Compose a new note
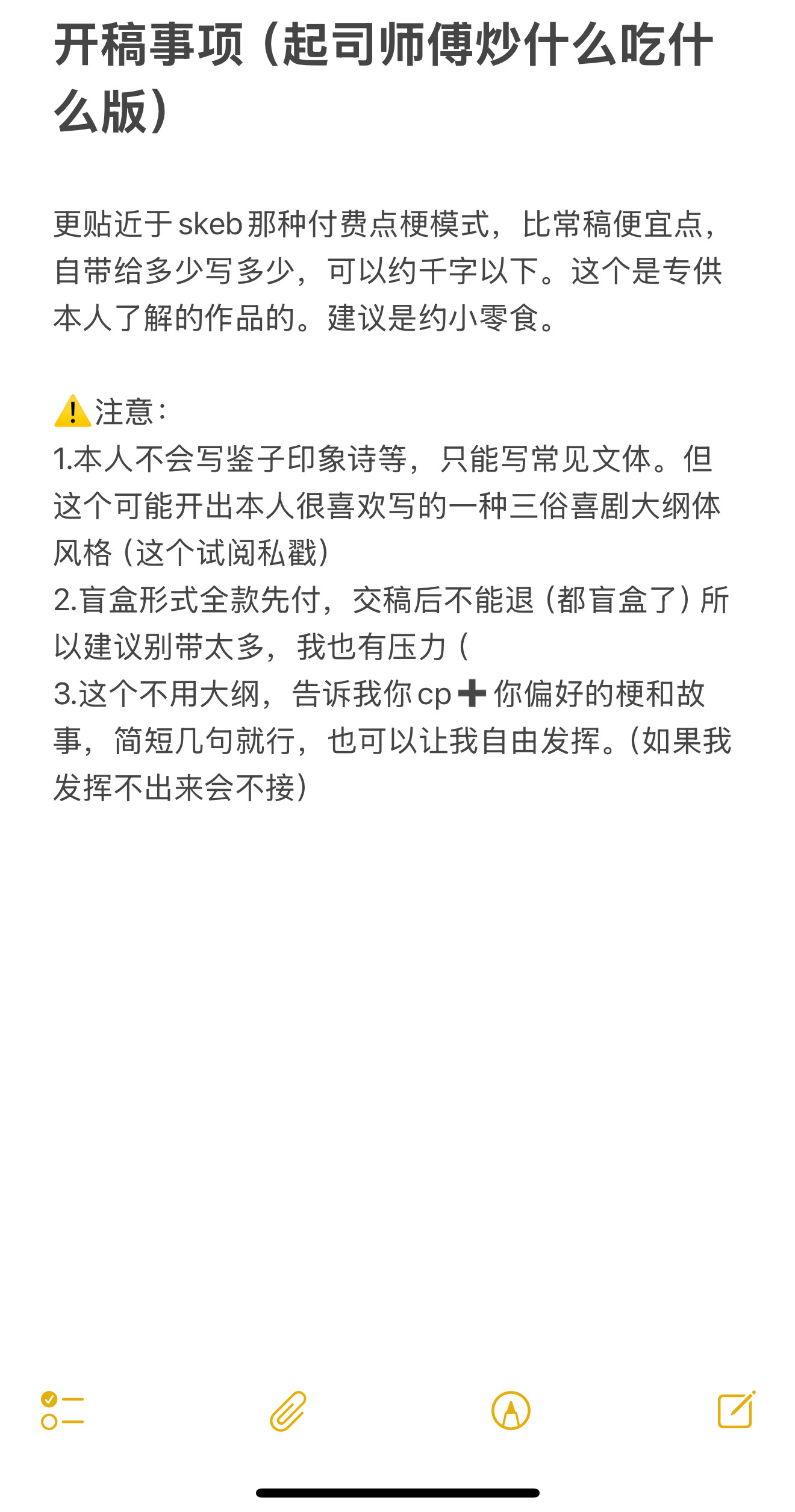795x1512 pixels. pos(736,1409)
